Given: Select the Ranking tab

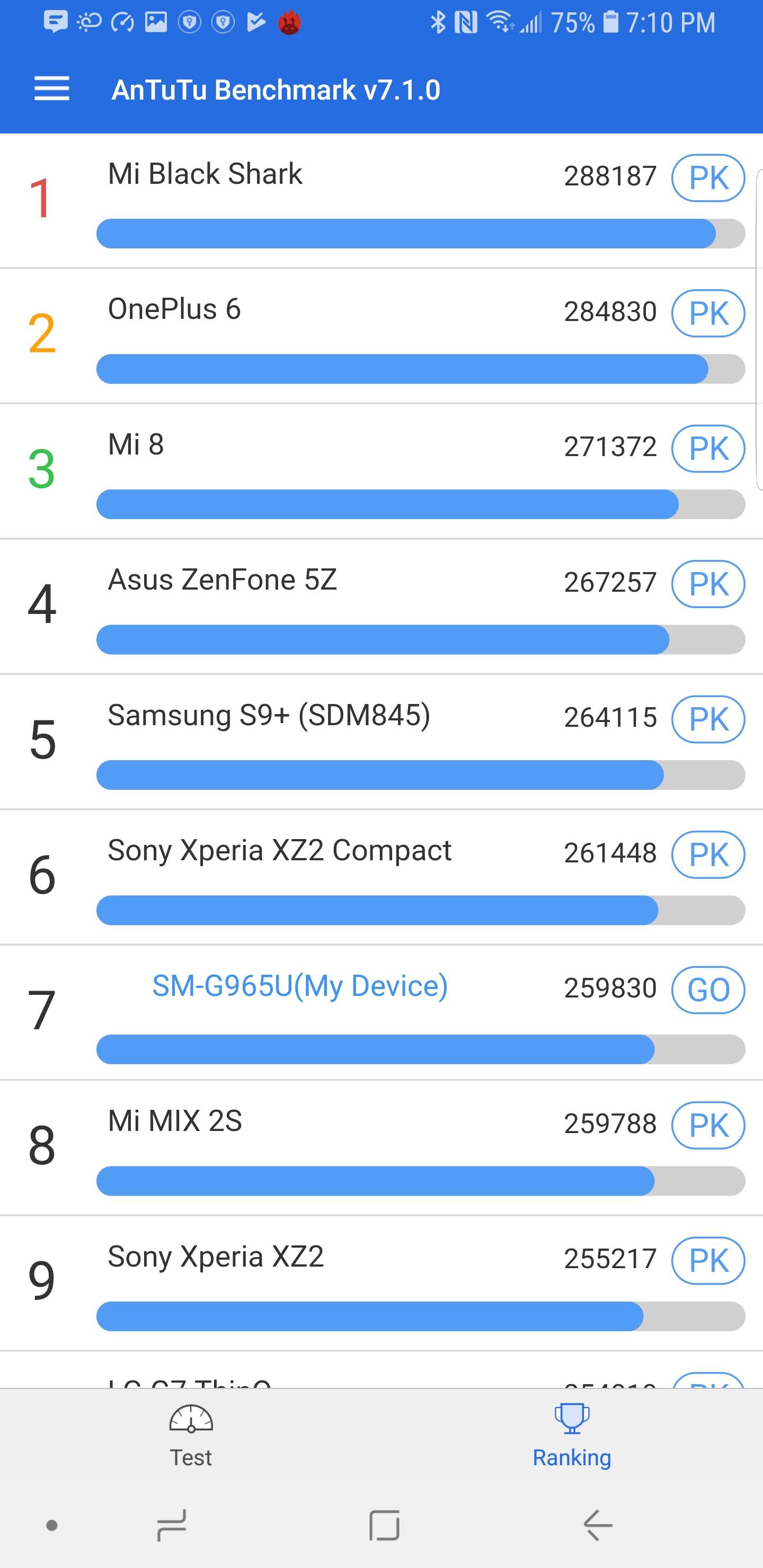Looking at the screenshot, I should pyautogui.click(x=572, y=1436).
